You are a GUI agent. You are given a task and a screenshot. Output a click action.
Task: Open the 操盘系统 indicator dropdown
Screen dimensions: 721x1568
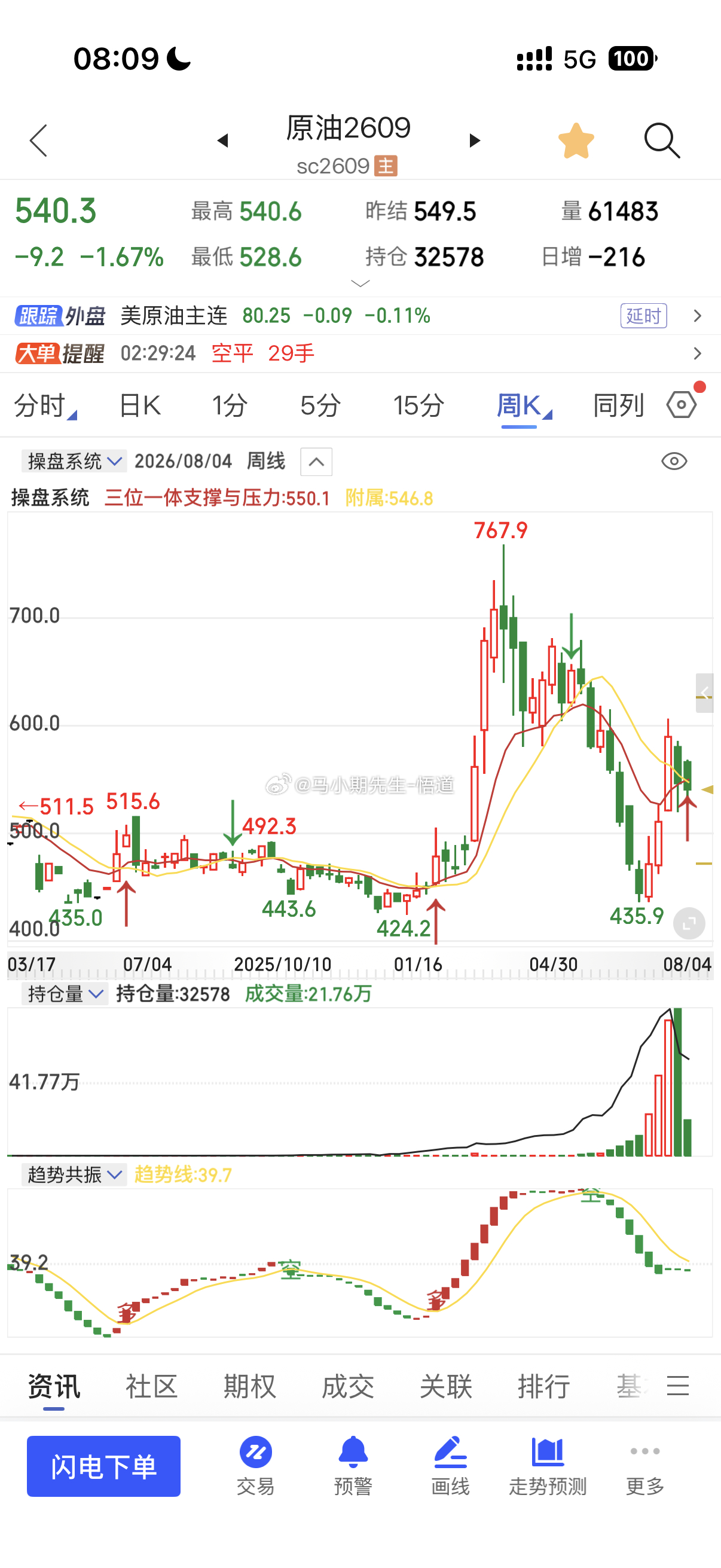[x=74, y=462]
